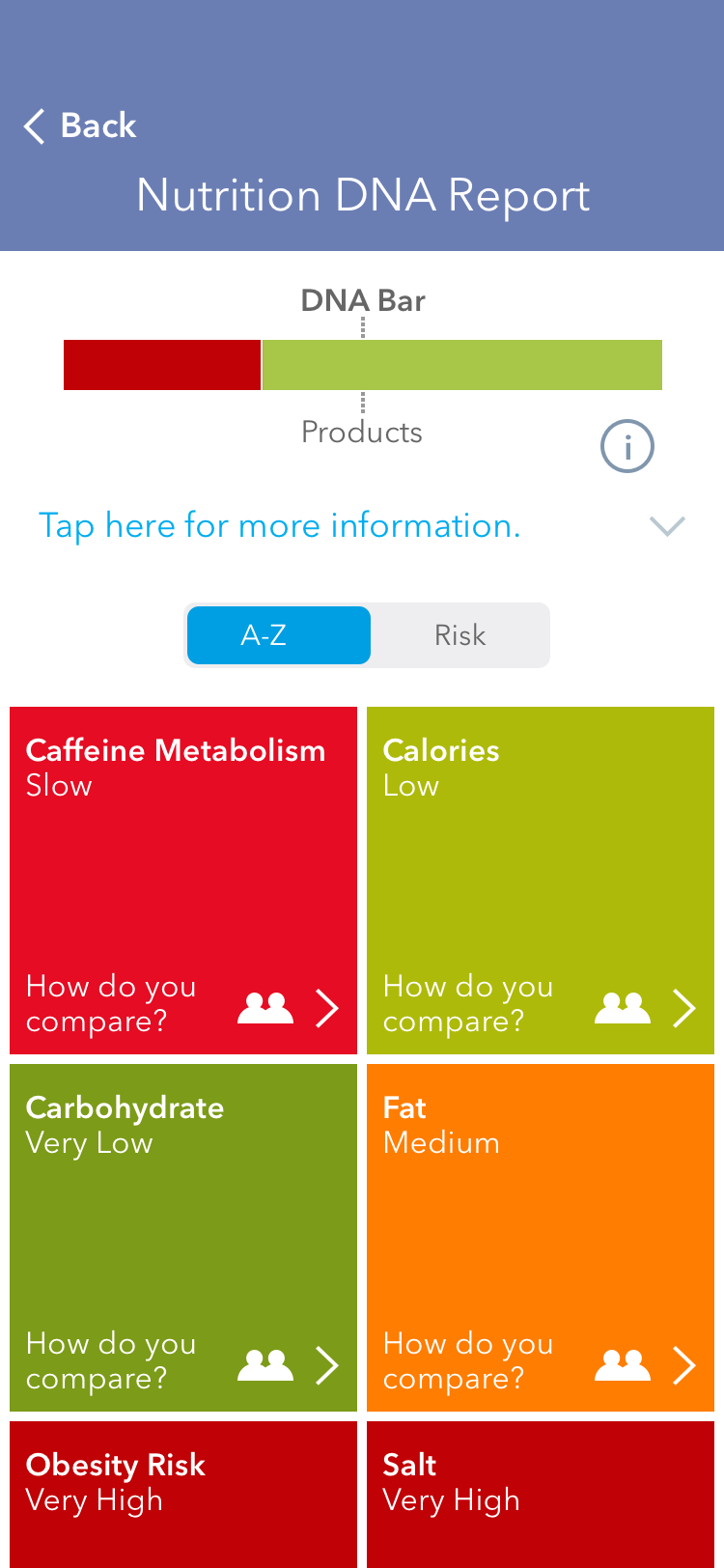Go back from Nutrition DNA Report
Image resolution: width=724 pixels, height=1568 pixels.
click(x=79, y=126)
